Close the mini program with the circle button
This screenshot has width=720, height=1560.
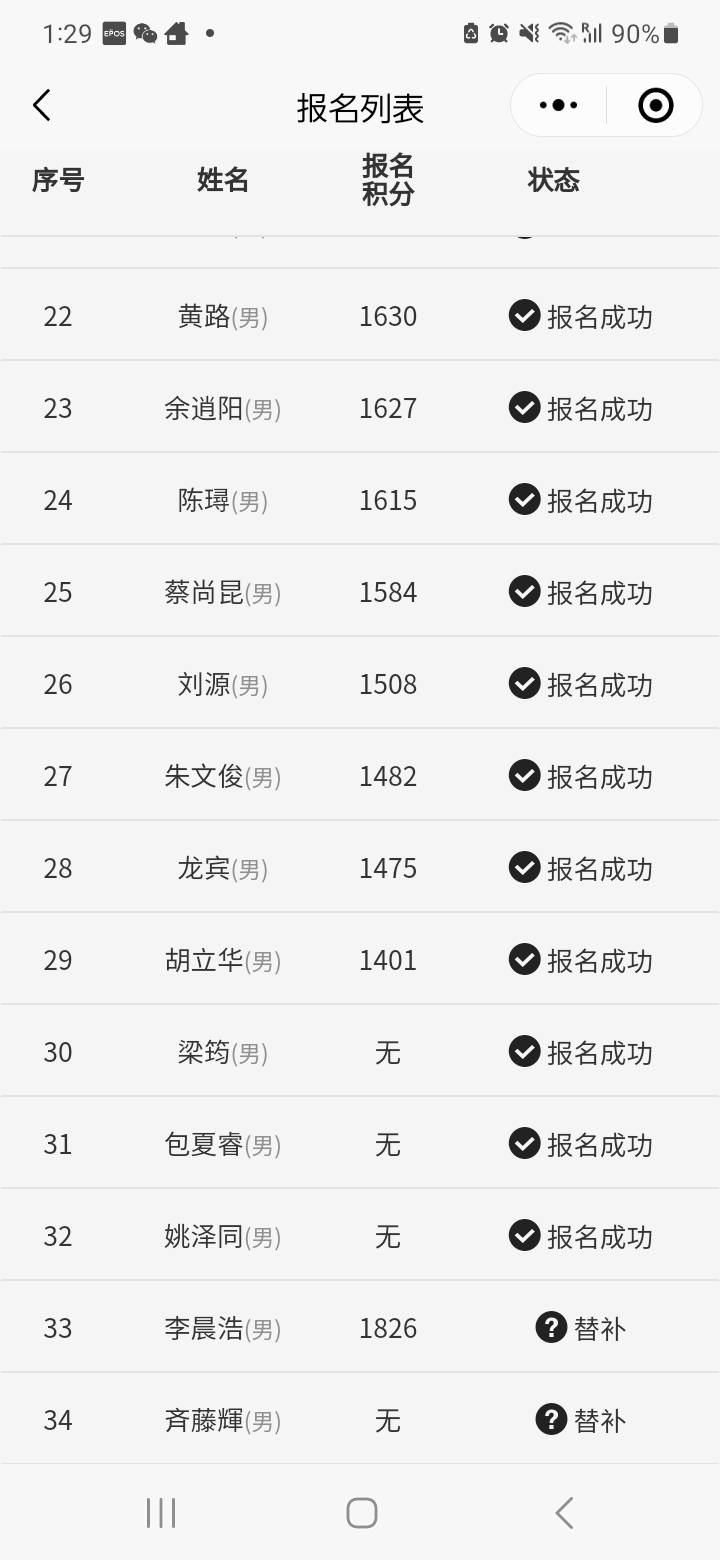(x=655, y=105)
